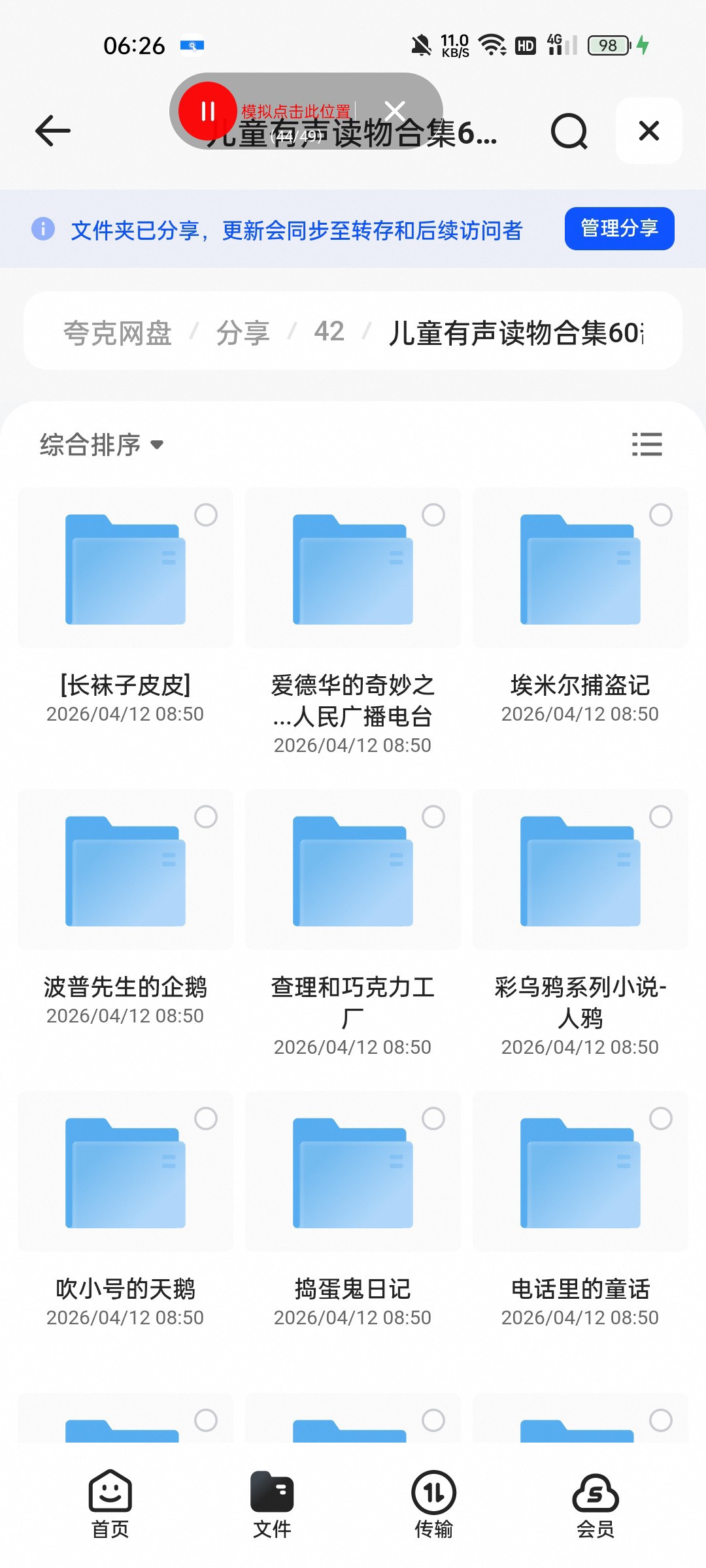Select the 彩乌鸦系列小说-人鸦 folder checkbox
This screenshot has height=1568, width=706.
pos(661,817)
